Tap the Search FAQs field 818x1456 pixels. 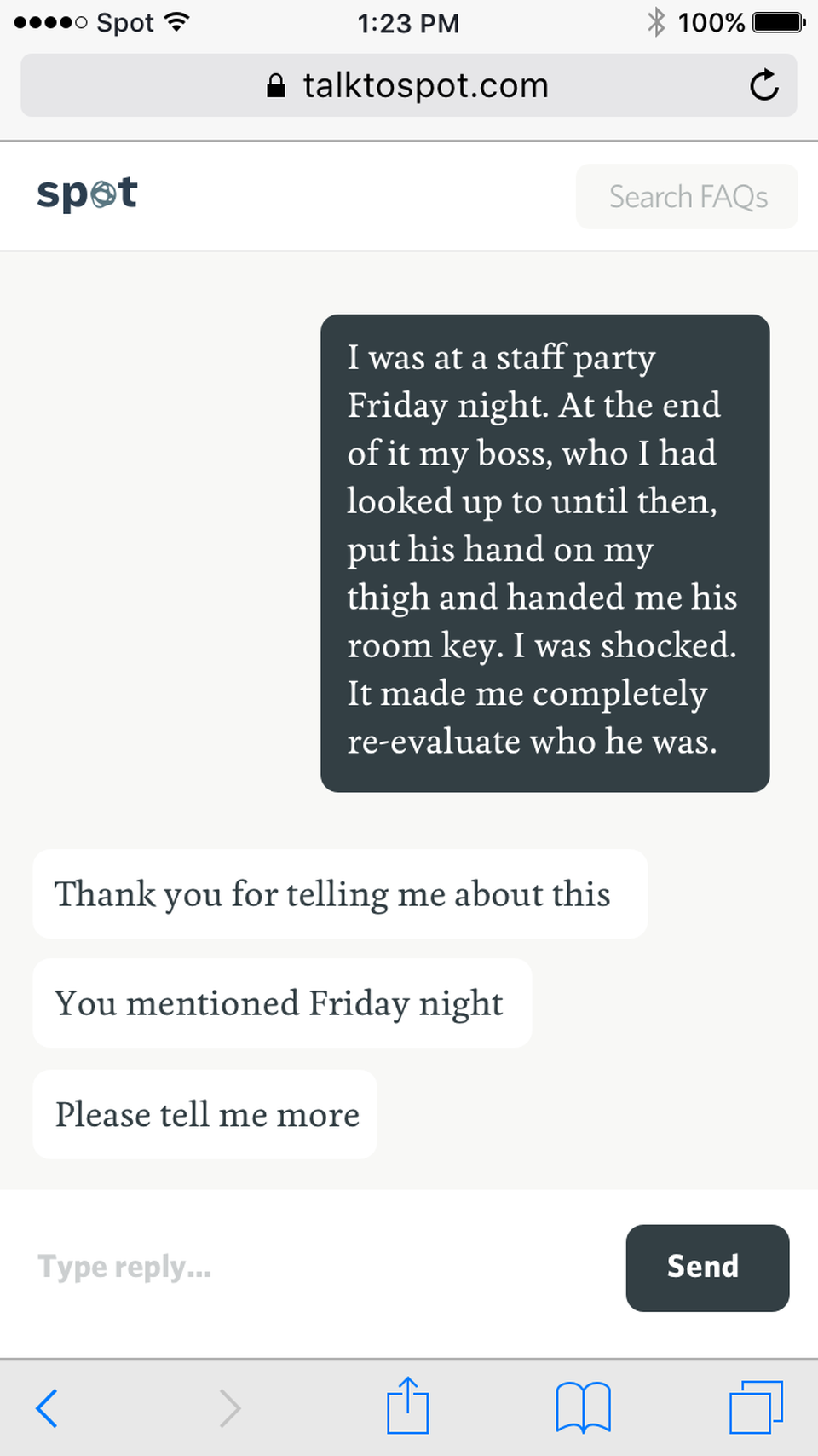687,197
